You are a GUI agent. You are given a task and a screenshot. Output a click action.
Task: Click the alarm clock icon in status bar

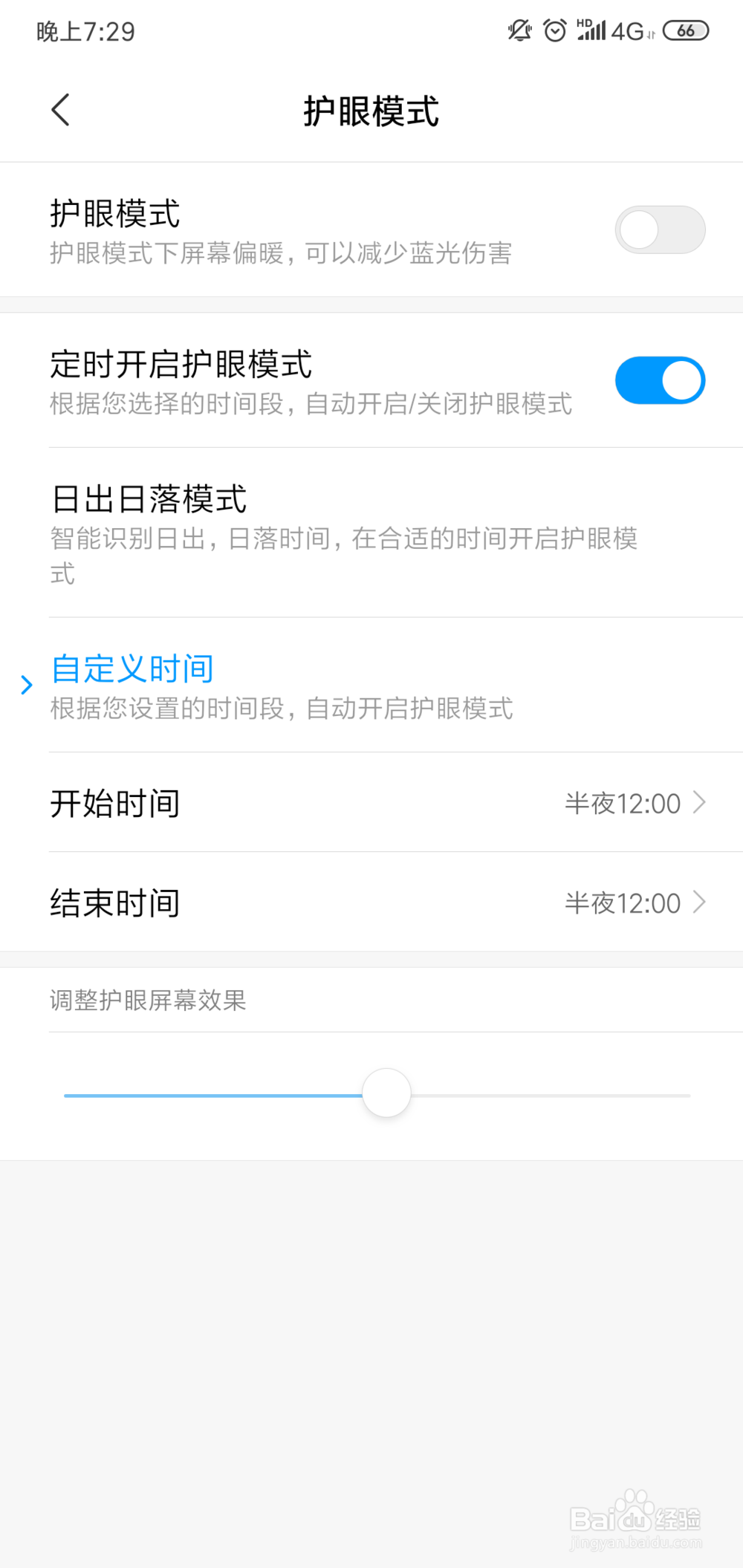pyautogui.click(x=554, y=30)
